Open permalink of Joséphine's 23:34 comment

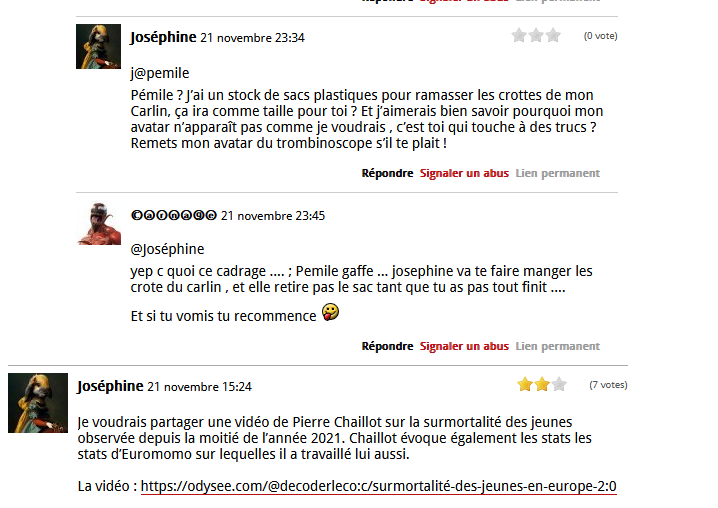(x=557, y=173)
